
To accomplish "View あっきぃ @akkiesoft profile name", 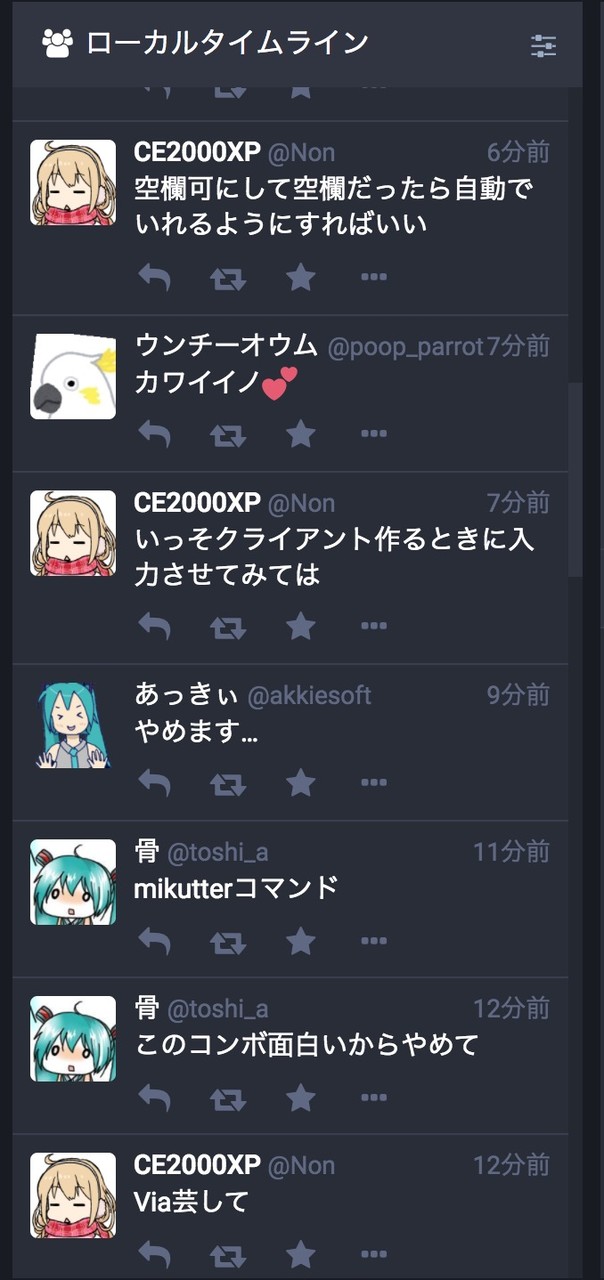I will [252, 695].
